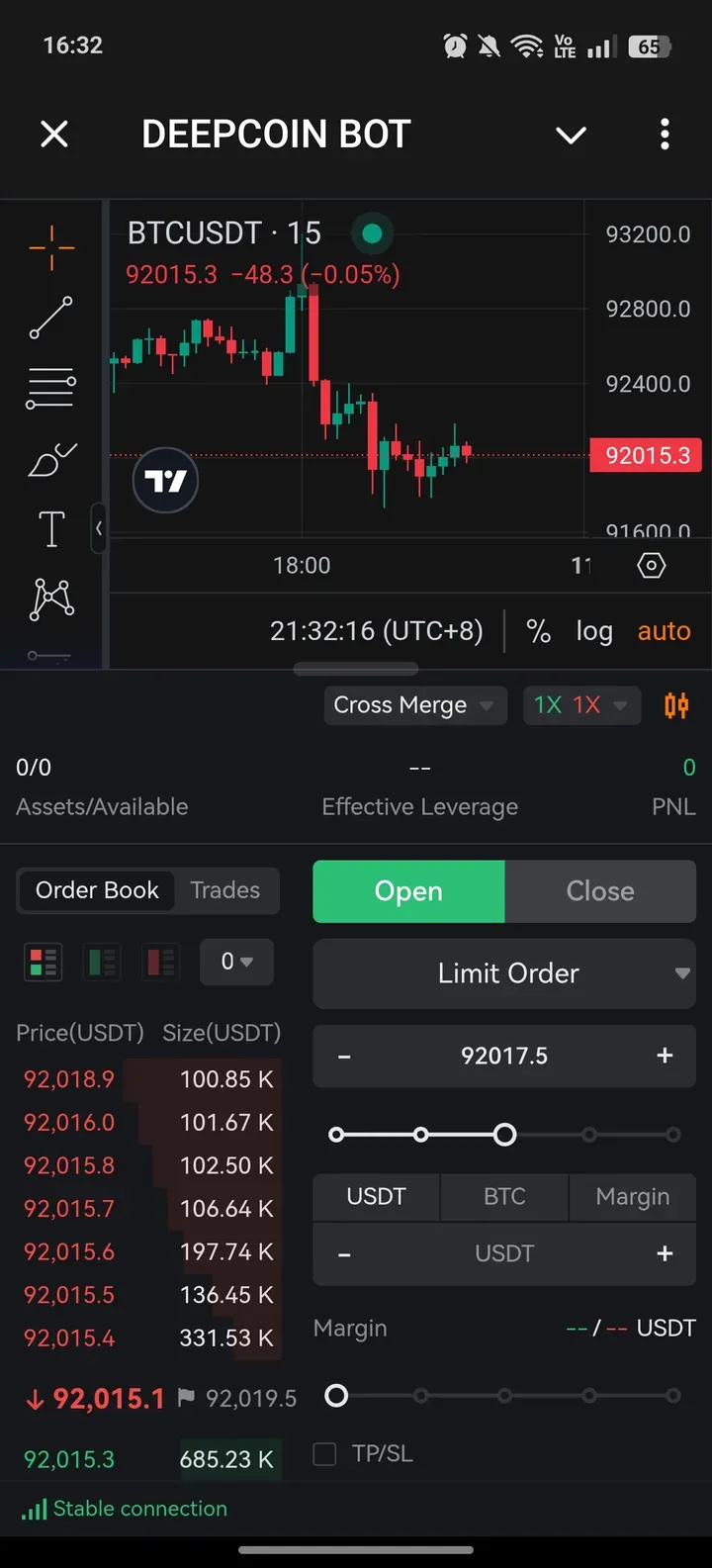Open the Cross Merge dropdown
Image resolution: width=712 pixels, height=1568 pixels.
pos(414,705)
